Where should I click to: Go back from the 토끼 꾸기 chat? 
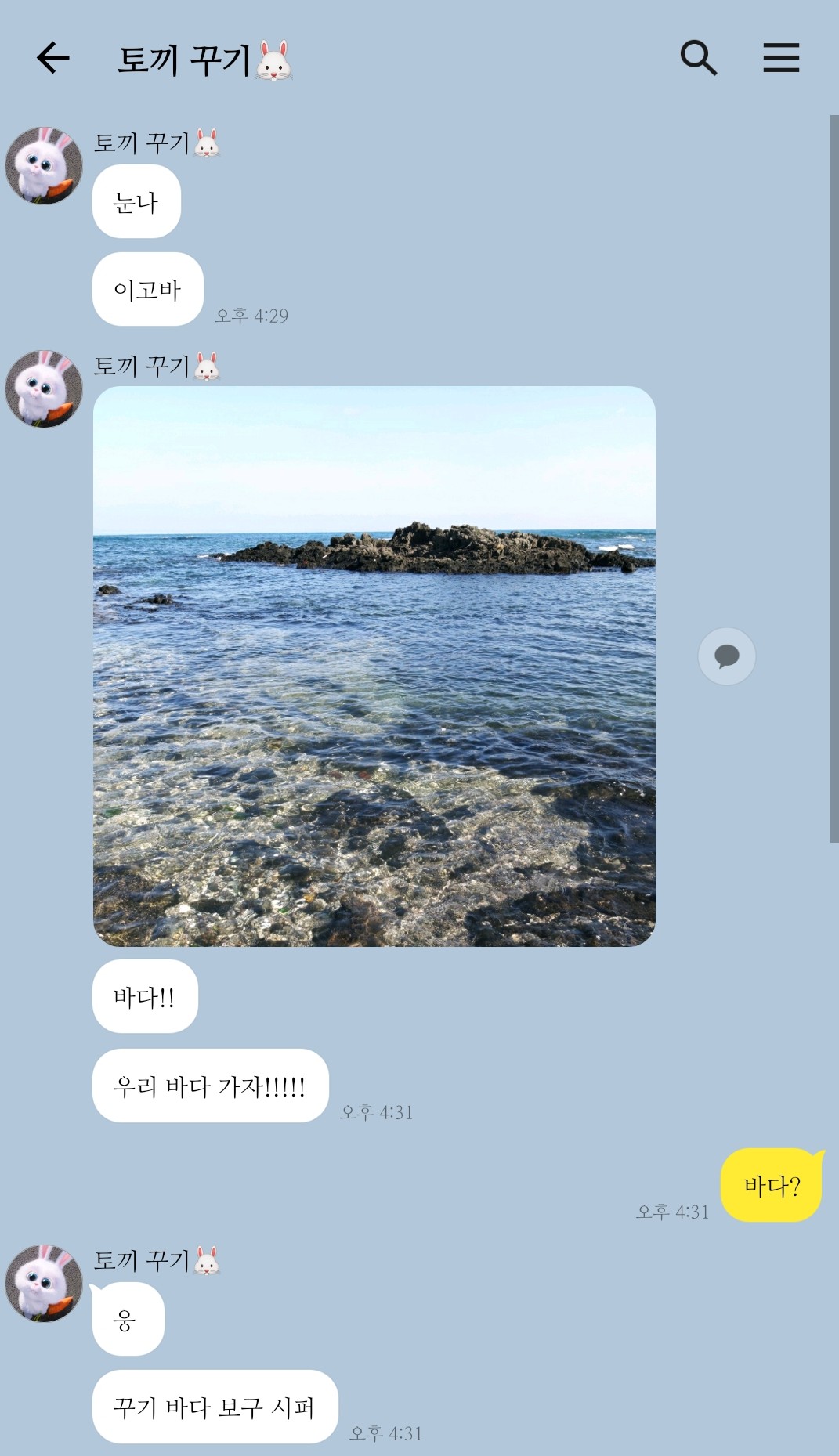[53, 58]
